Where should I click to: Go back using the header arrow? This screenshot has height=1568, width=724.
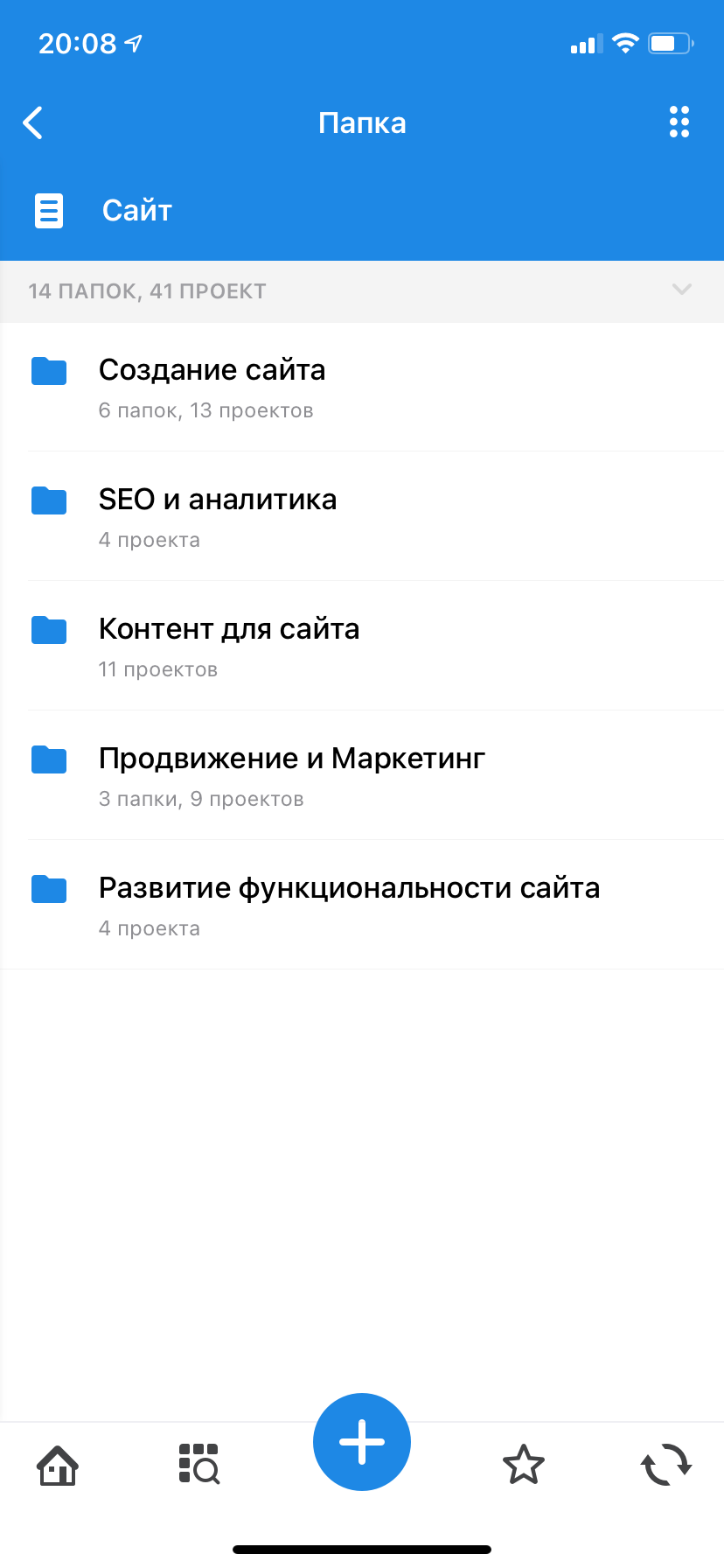click(33, 123)
